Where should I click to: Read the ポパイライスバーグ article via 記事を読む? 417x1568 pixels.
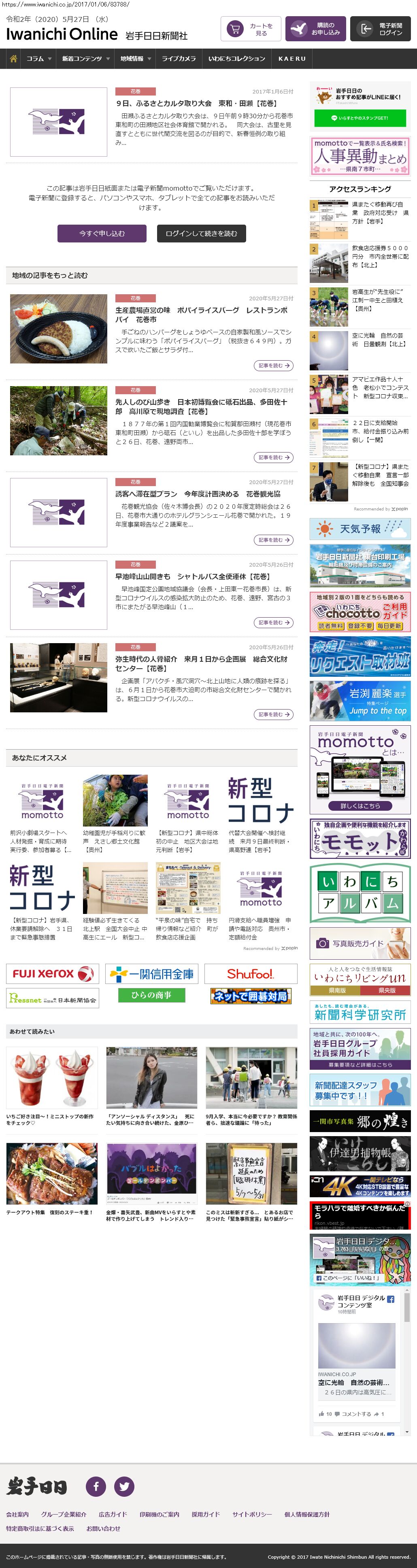pos(273,365)
